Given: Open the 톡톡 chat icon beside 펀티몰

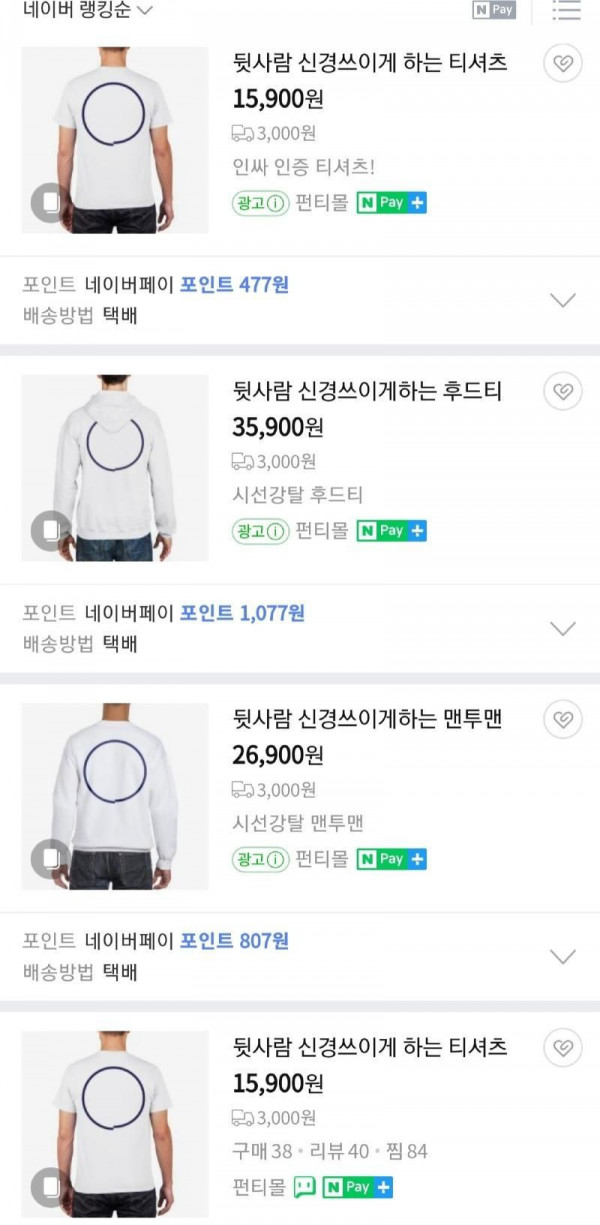Looking at the screenshot, I should [x=304, y=1188].
